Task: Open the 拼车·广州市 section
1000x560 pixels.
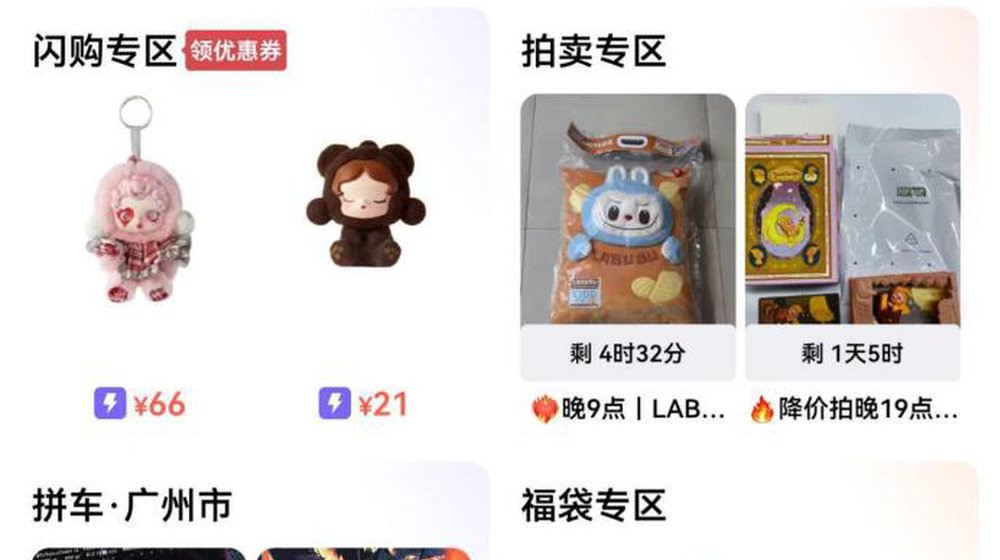Action: pos(132,505)
